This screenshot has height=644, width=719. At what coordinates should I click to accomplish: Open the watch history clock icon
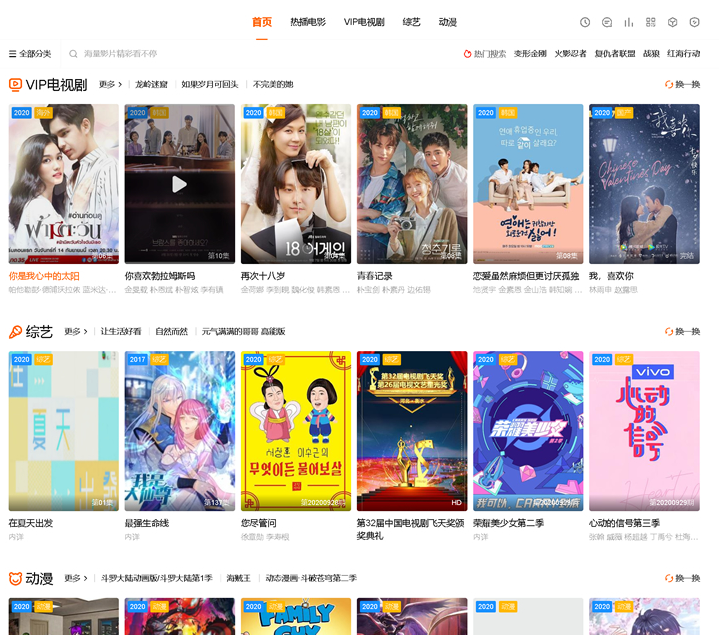[x=585, y=22]
